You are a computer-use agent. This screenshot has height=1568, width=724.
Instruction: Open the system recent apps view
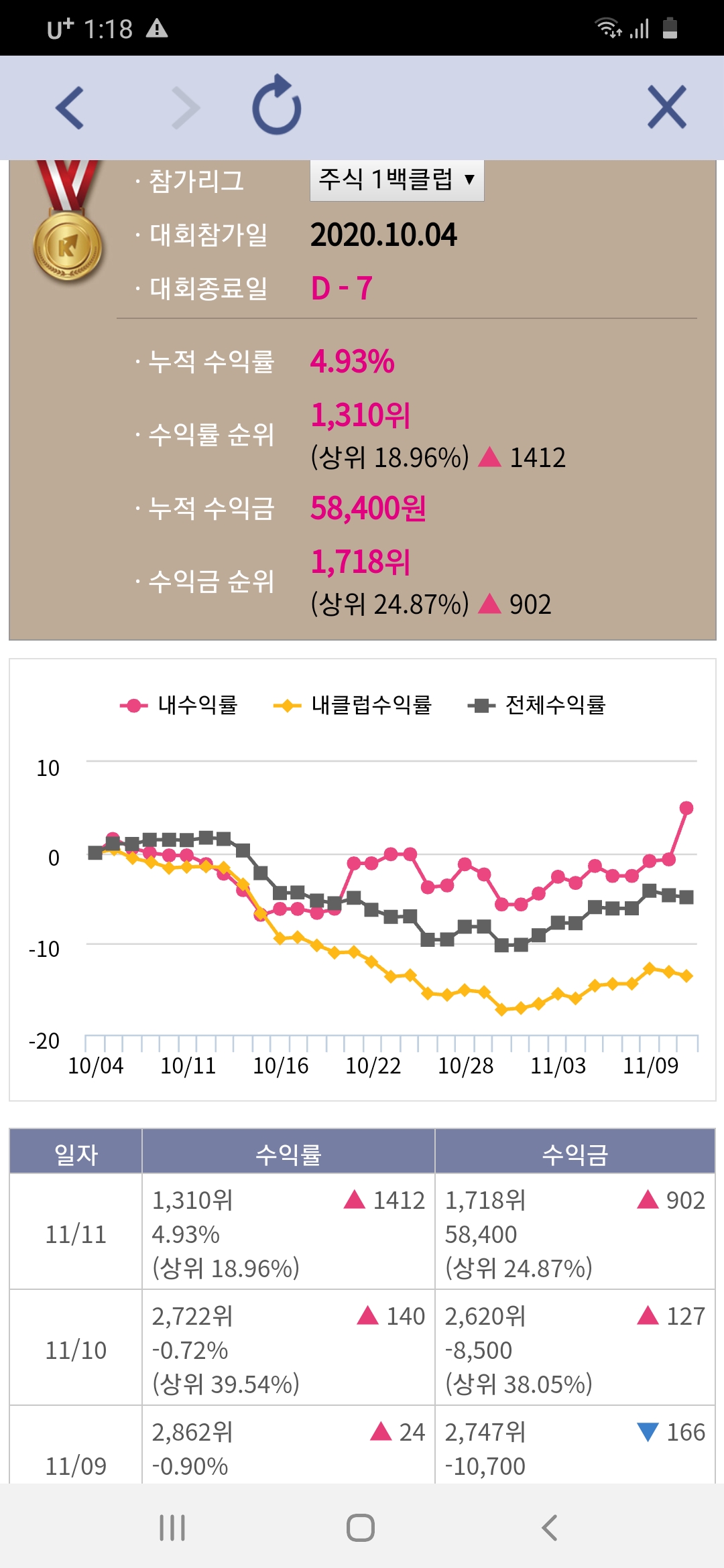pyautogui.click(x=172, y=1527)
